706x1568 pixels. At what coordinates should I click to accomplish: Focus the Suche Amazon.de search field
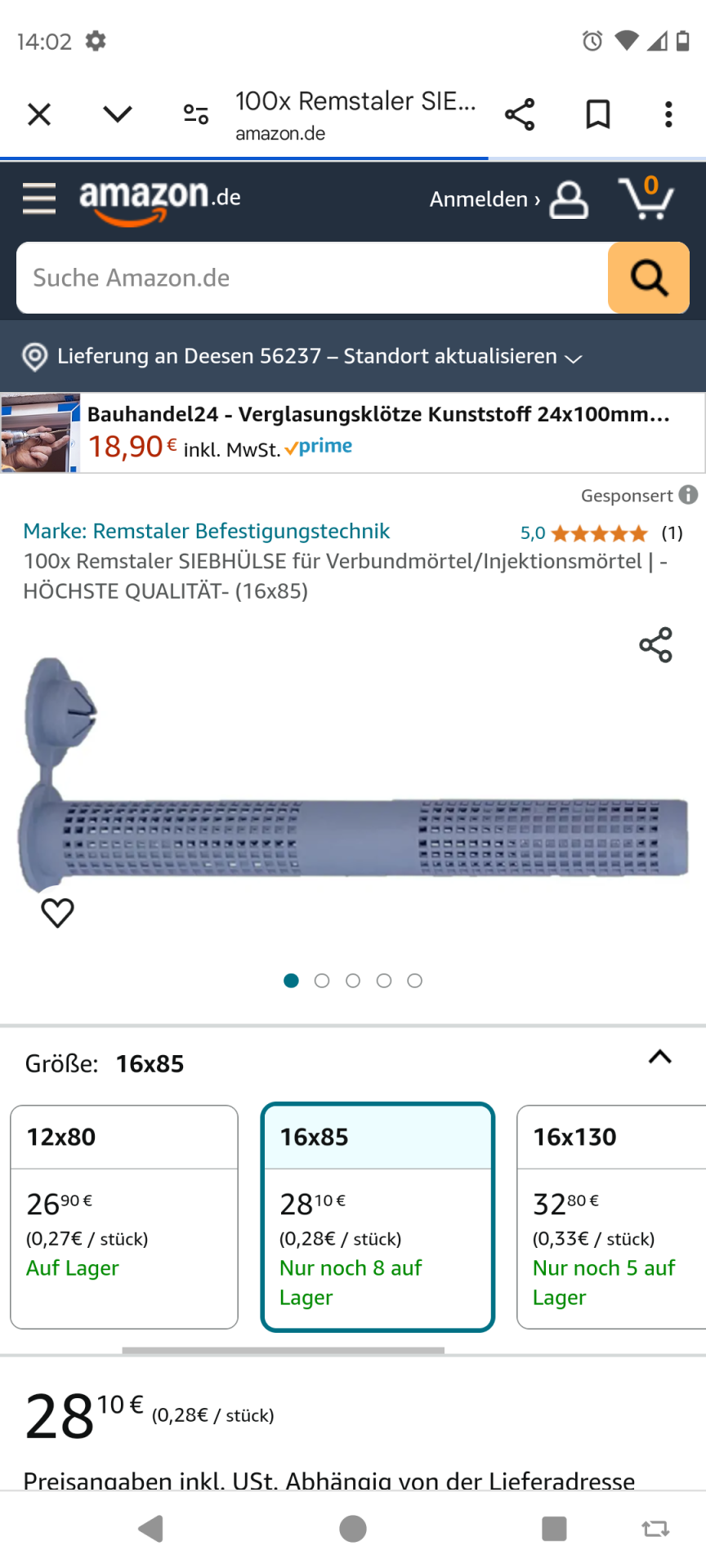(312, 278)
